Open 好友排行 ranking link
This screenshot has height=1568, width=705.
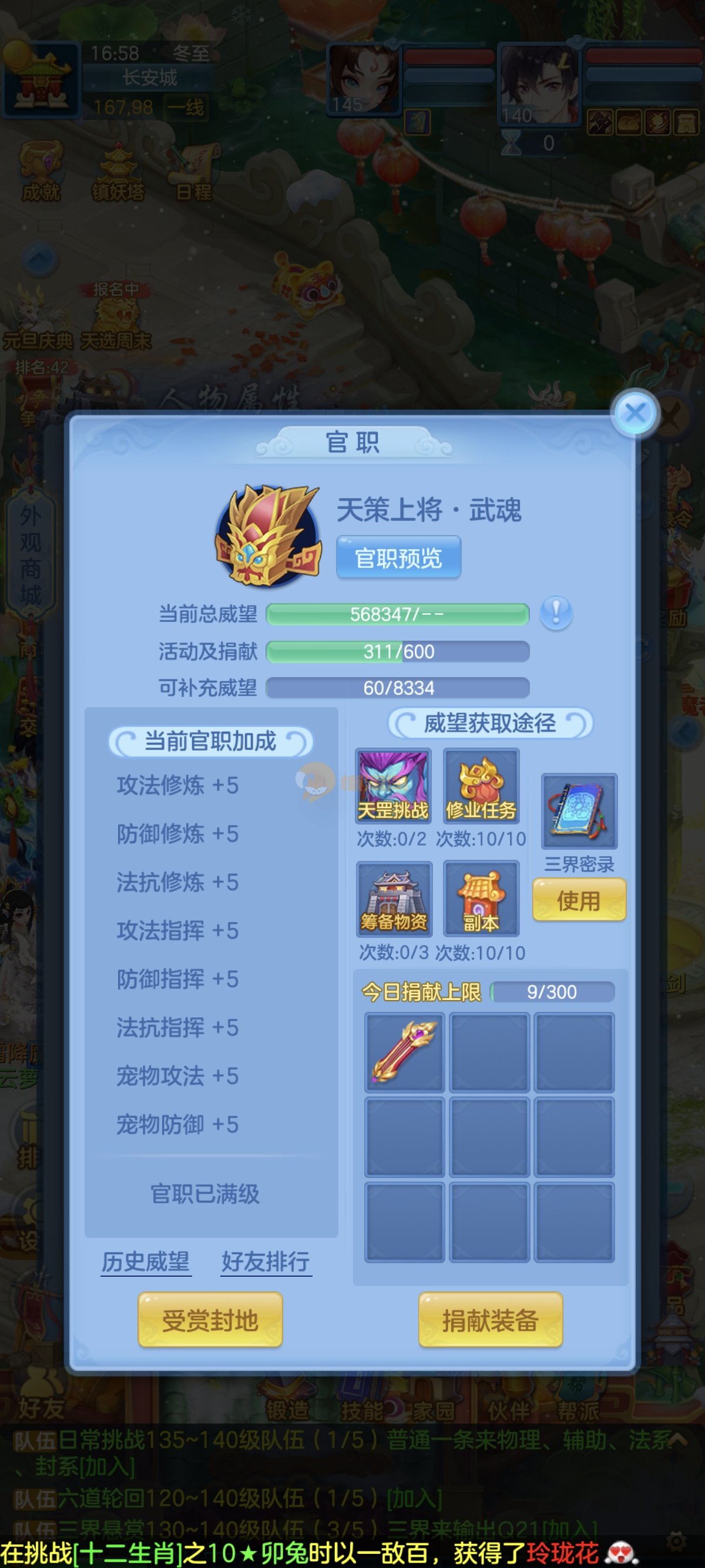266,1261
